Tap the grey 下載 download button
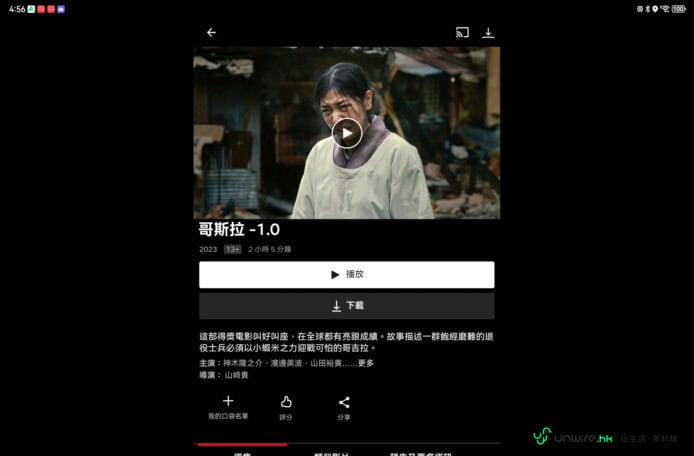Viewport: 694px width, 456px height. tap(346, 306)
